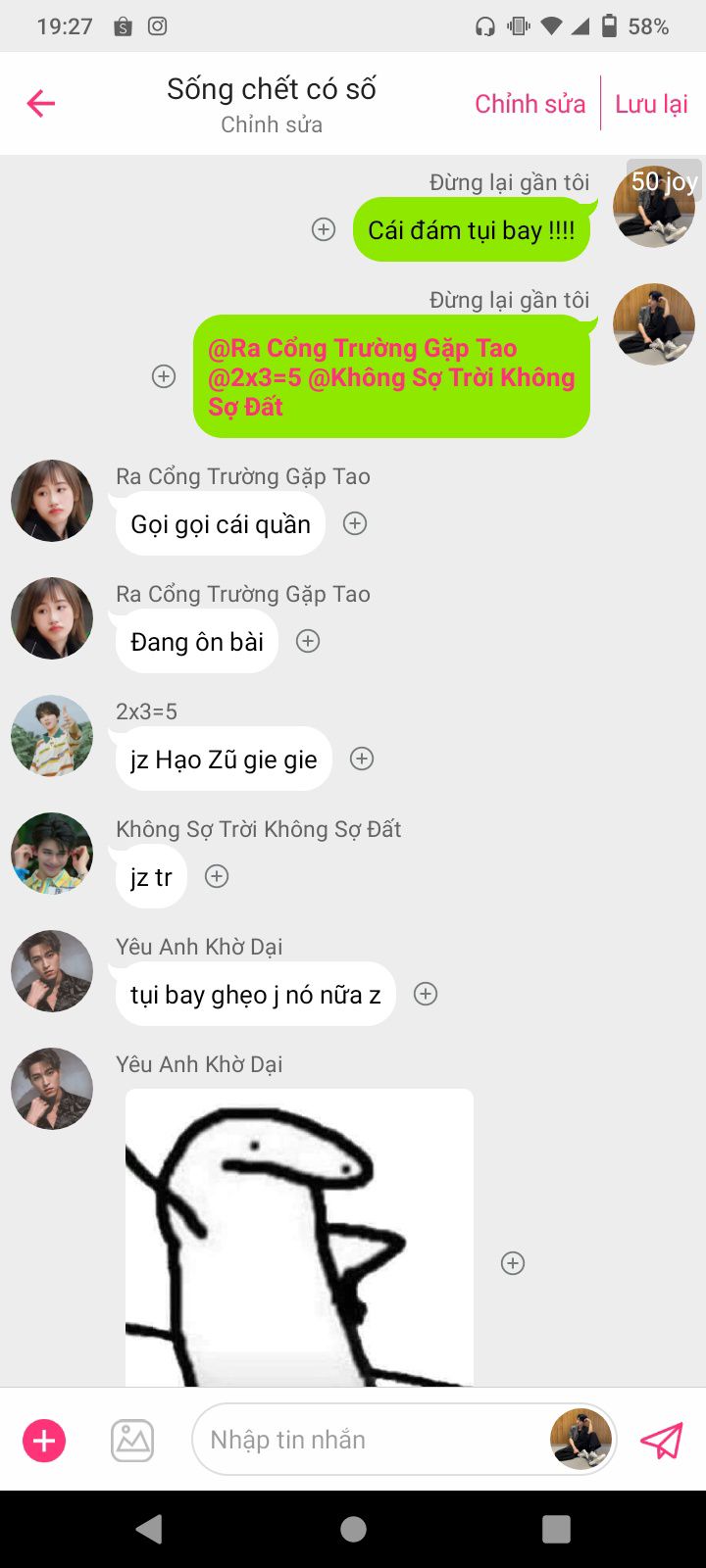Tap plus icon beside the bird drawing message

pos(513,1263)
